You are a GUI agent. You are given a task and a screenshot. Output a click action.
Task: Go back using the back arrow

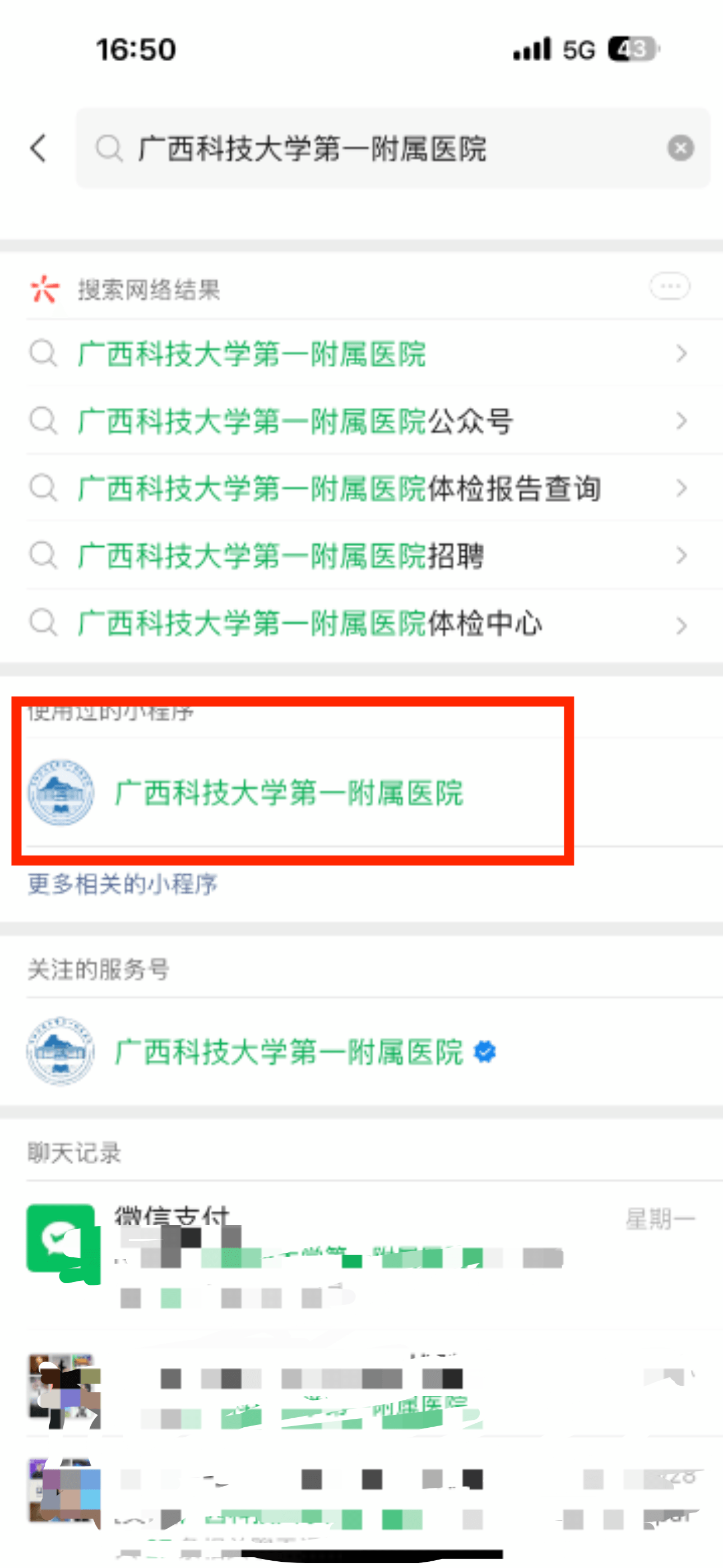click(38, 148)
